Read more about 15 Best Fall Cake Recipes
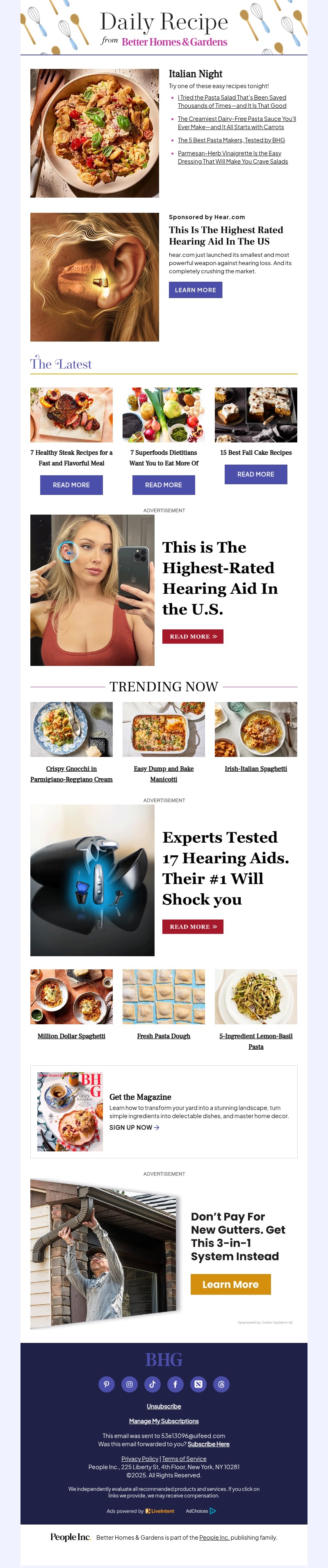The height and width of the screenshot is (1568, 328). [255, 474]
